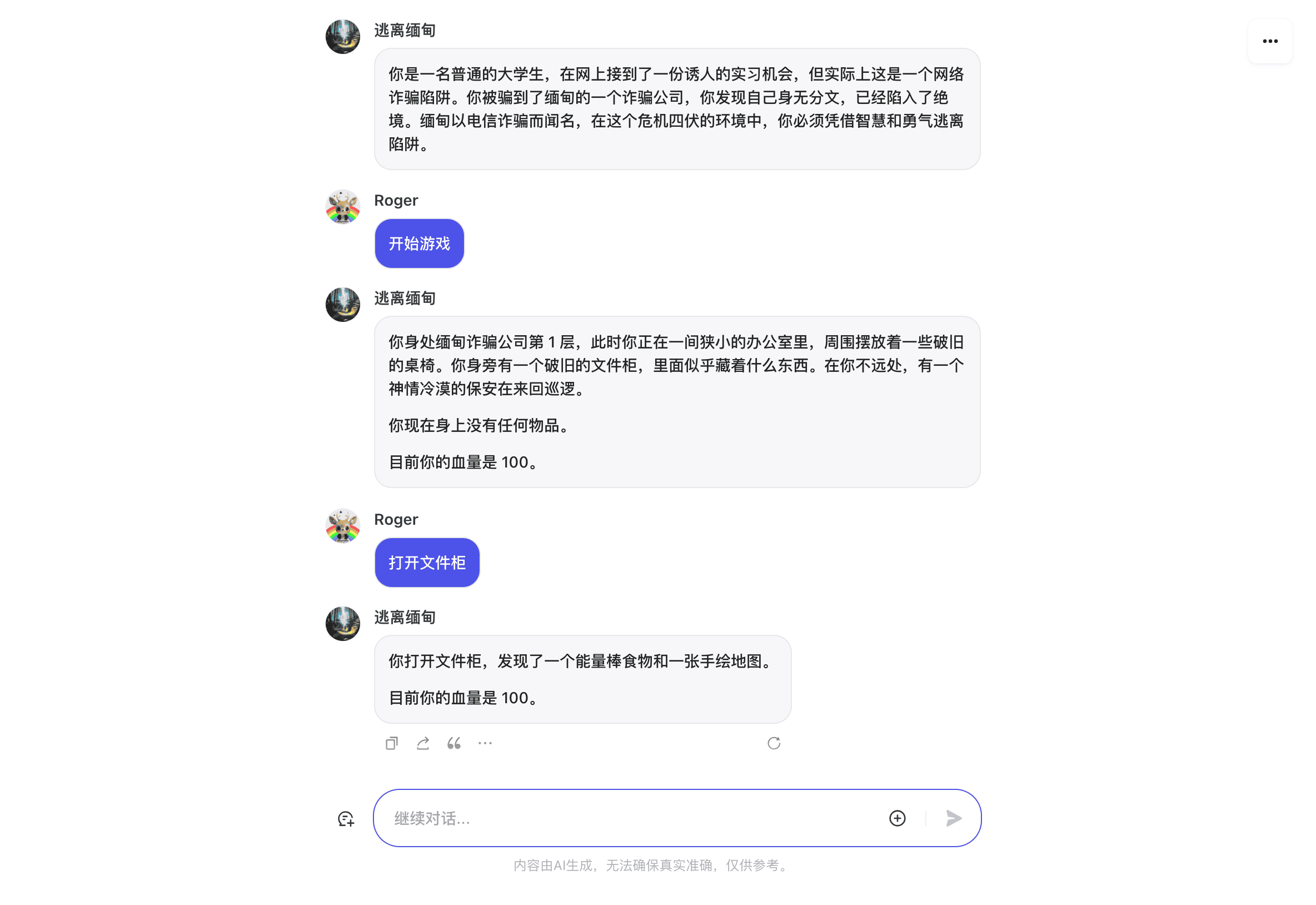Screen dimensions: 1316x905
Task: Open the top-right three-dot overflow menu
Action: point(1269,41)
